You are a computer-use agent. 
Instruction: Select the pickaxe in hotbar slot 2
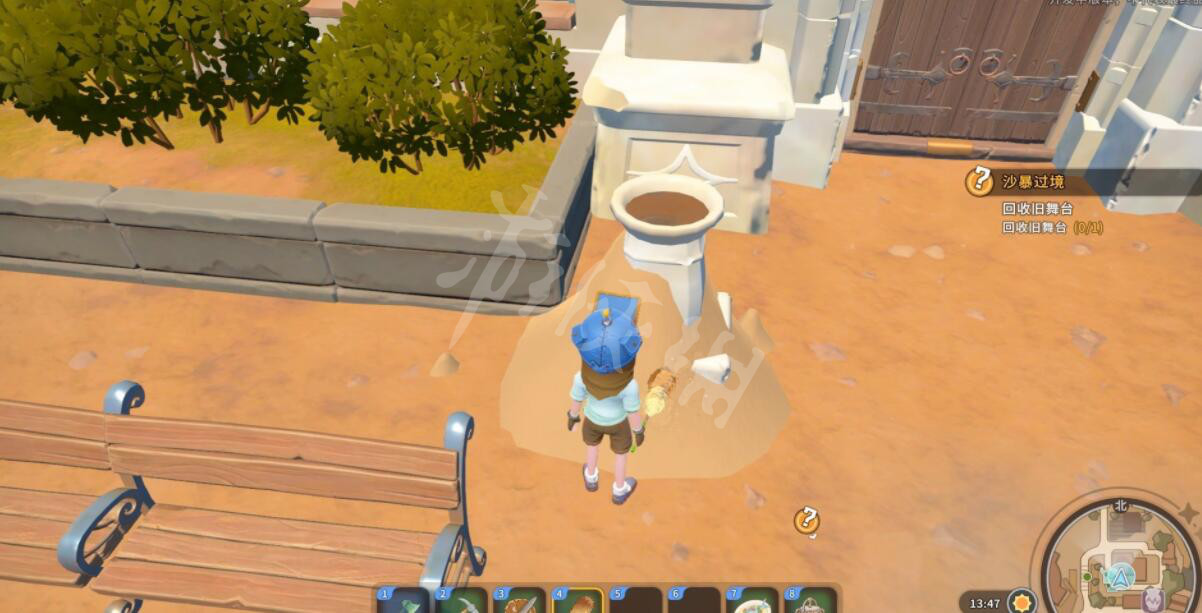462,601
